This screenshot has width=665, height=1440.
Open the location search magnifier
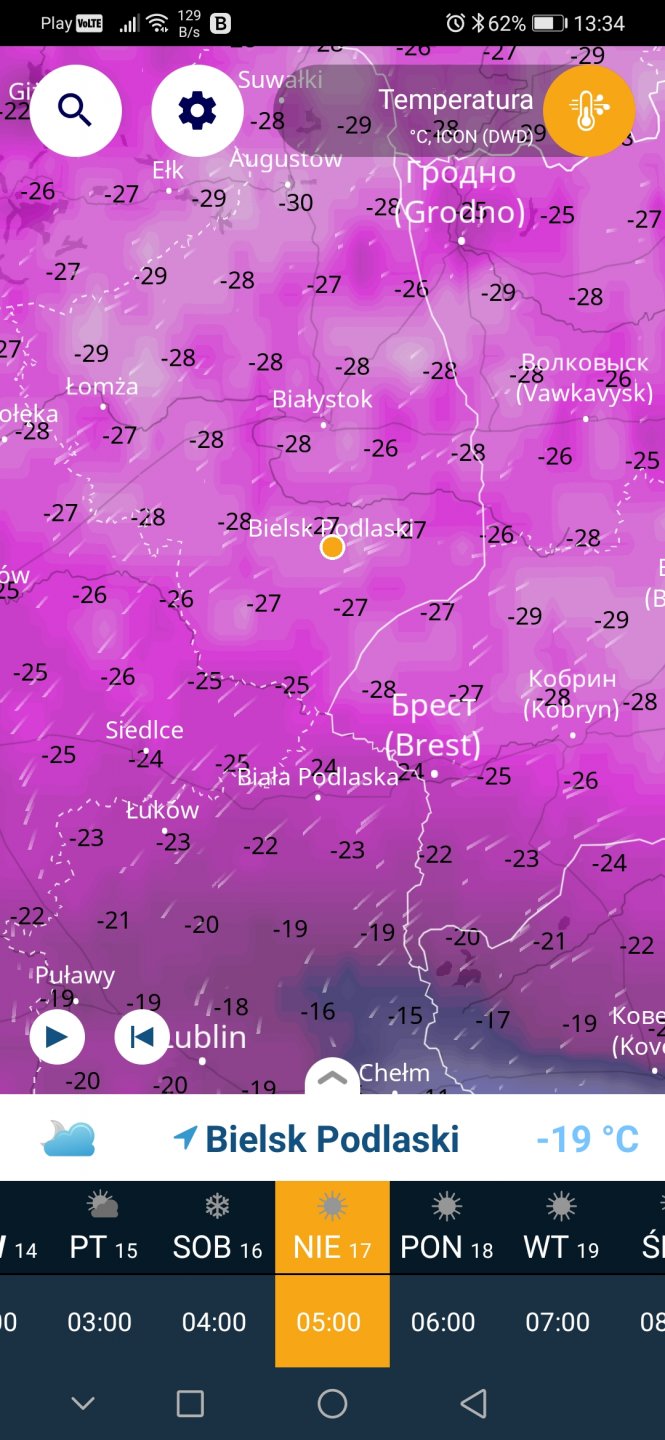click(76, 110)
